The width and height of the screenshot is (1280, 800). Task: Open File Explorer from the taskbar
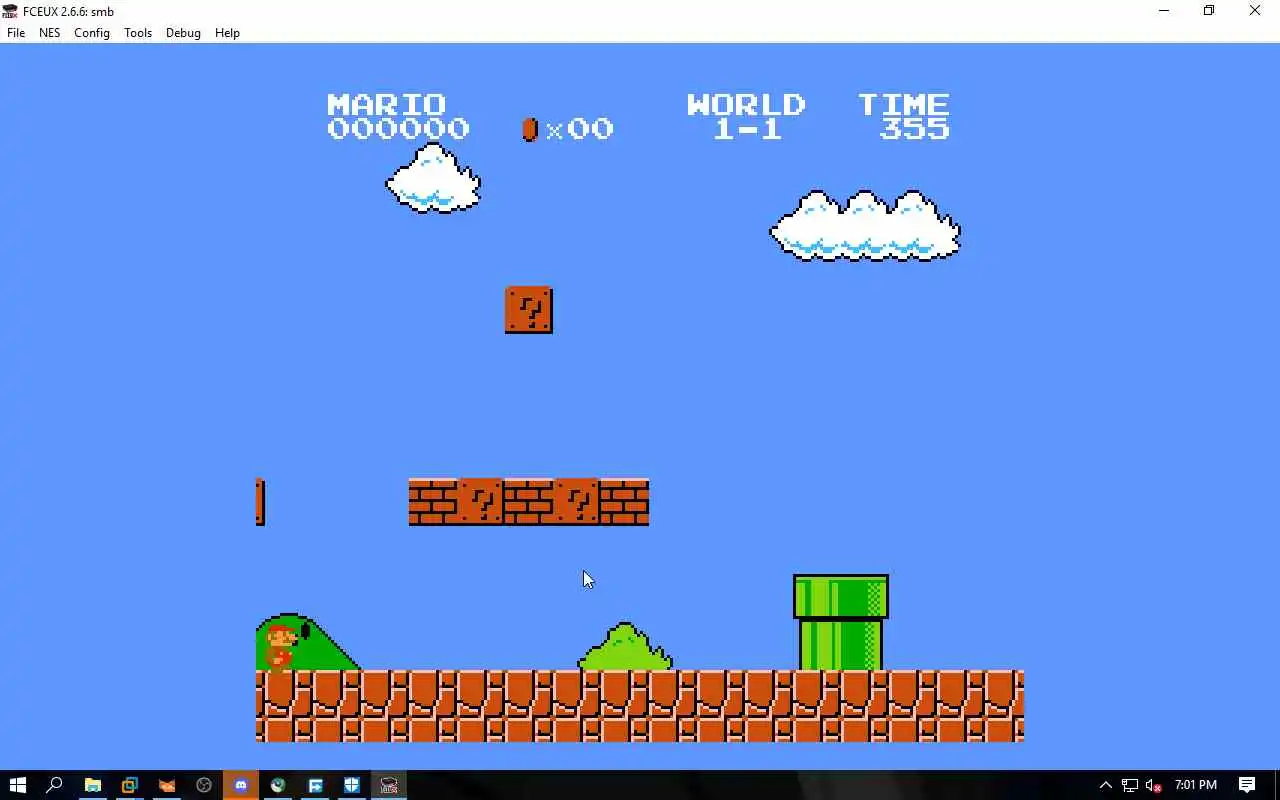point(92,785)
